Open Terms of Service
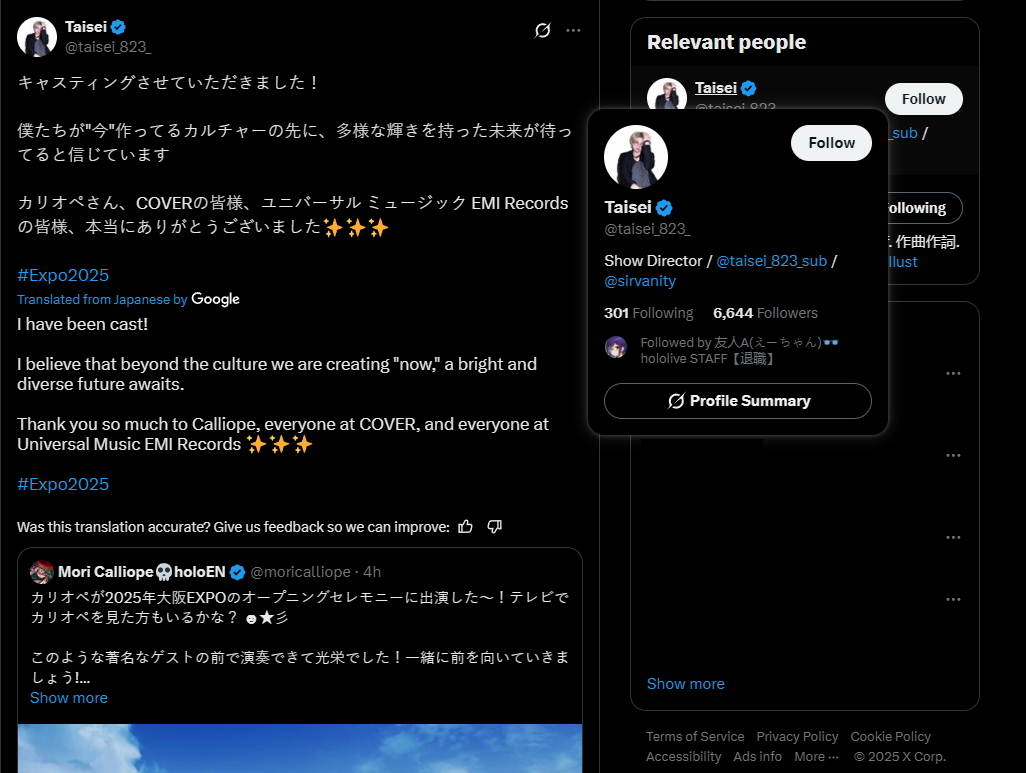Viewport: 1026px width, 773px height. (x=695, y=736)
